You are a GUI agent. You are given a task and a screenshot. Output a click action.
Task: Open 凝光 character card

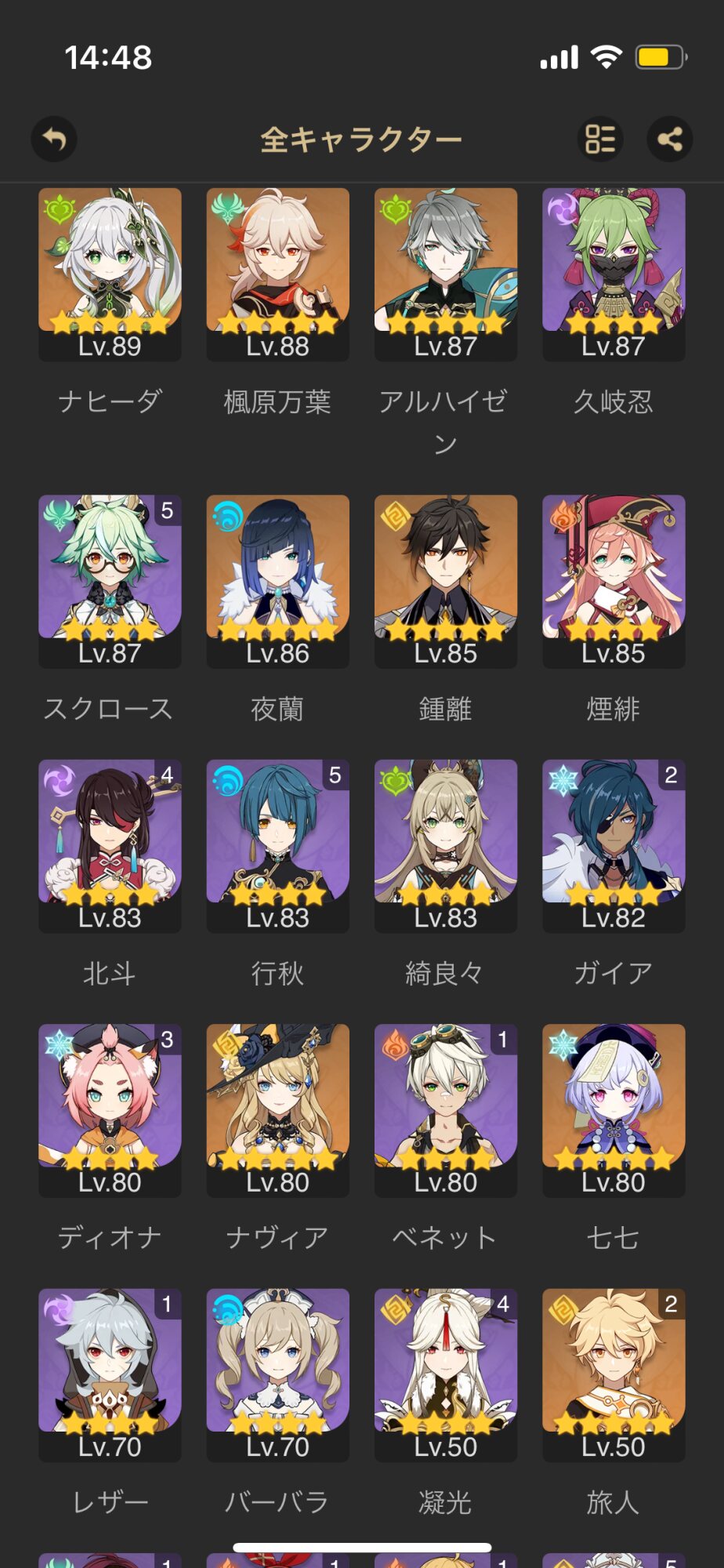point(445,1374)
